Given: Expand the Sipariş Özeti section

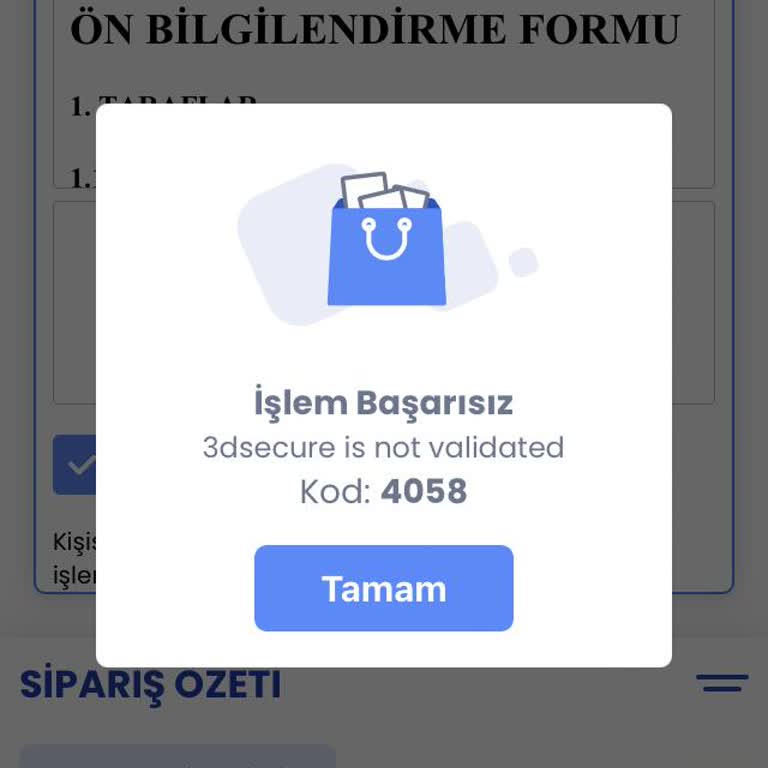Looking at the screenshot, I should pos(721,684).
